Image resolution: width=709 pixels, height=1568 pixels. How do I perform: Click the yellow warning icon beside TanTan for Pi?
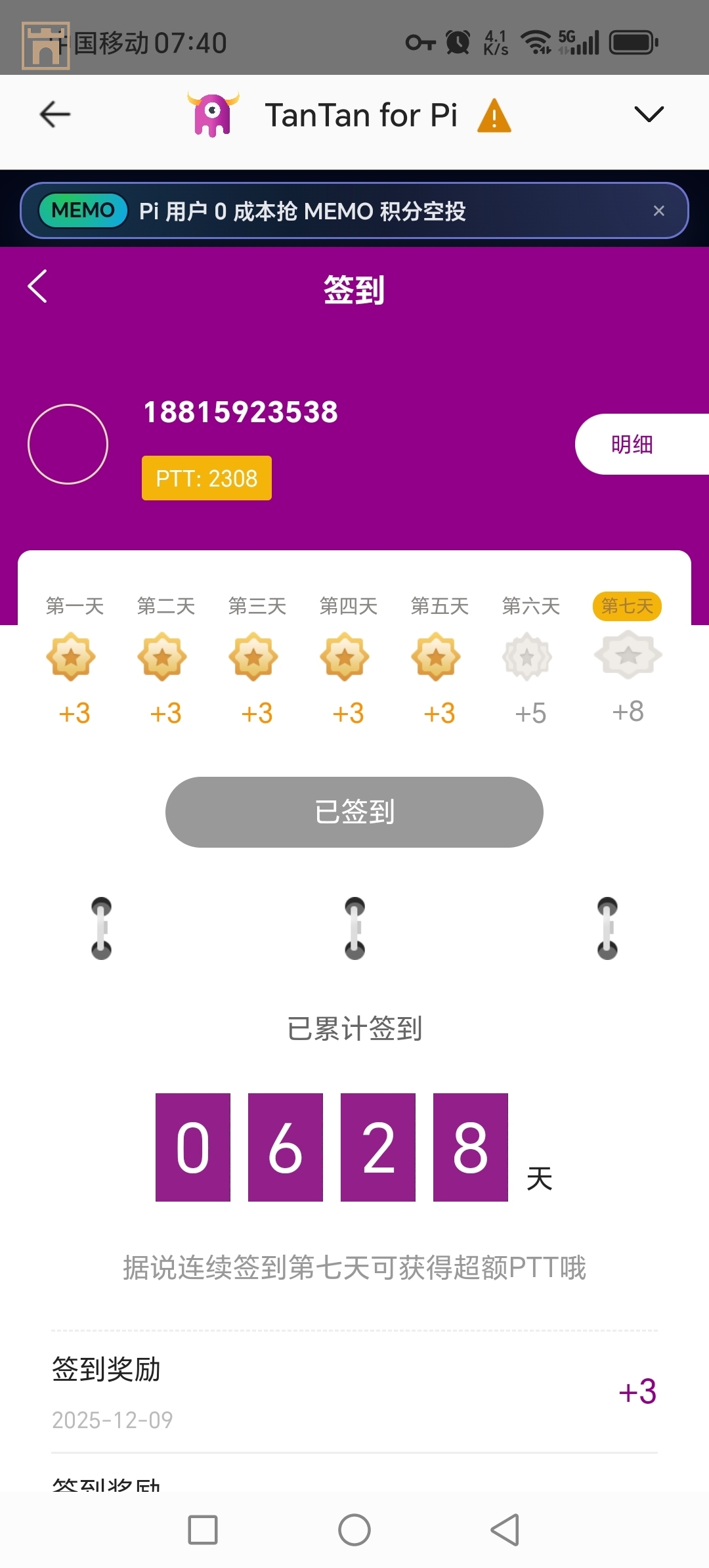pyautogui.click(x=494, y=115)
